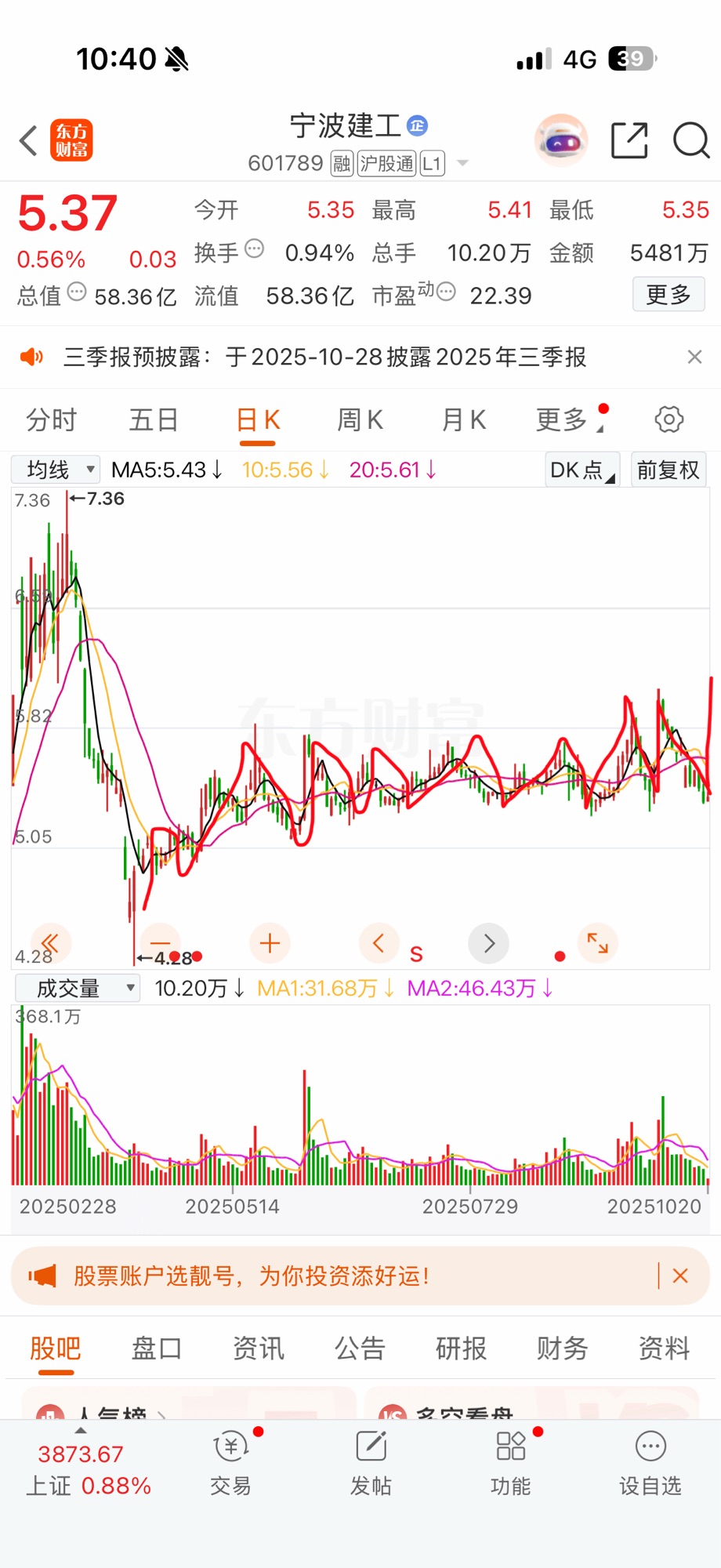Add stock via 设自选

pos(650,1464)
